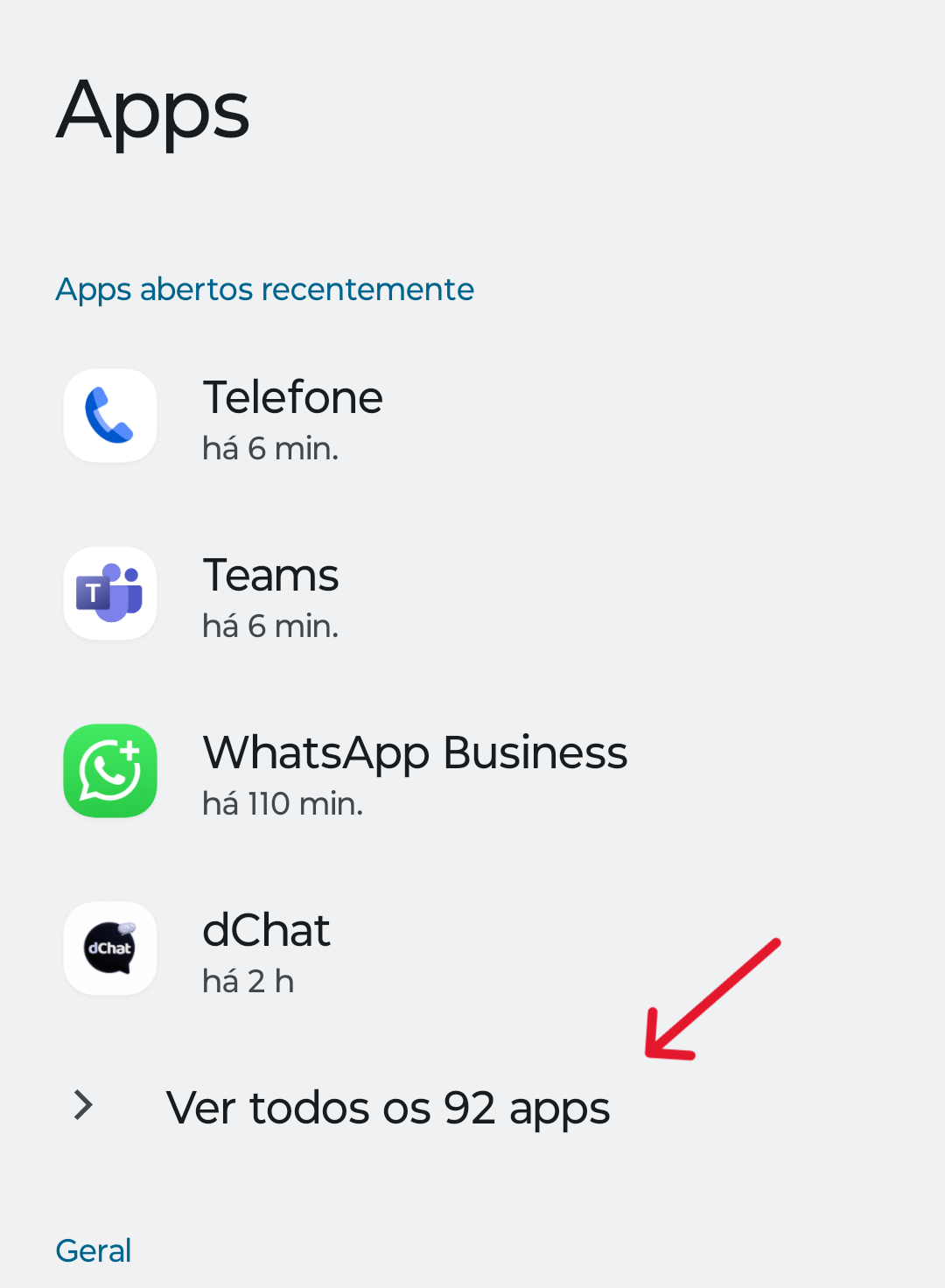945x1288 pixels.
Task: Select the Telefone entry in recent apps
Action: (x=293, y=416)
